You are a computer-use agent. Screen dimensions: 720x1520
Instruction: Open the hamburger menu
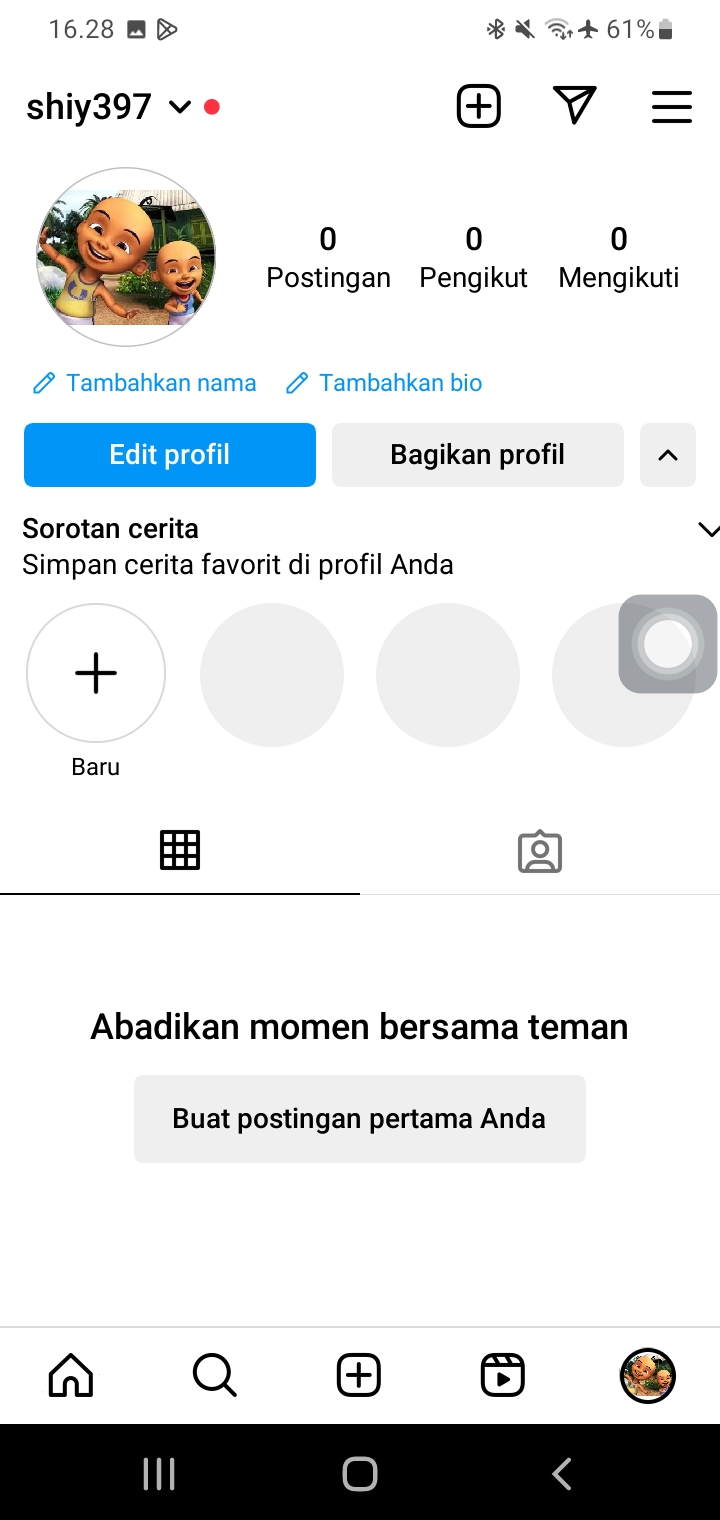pyautogui.click(x=671, y=106)
